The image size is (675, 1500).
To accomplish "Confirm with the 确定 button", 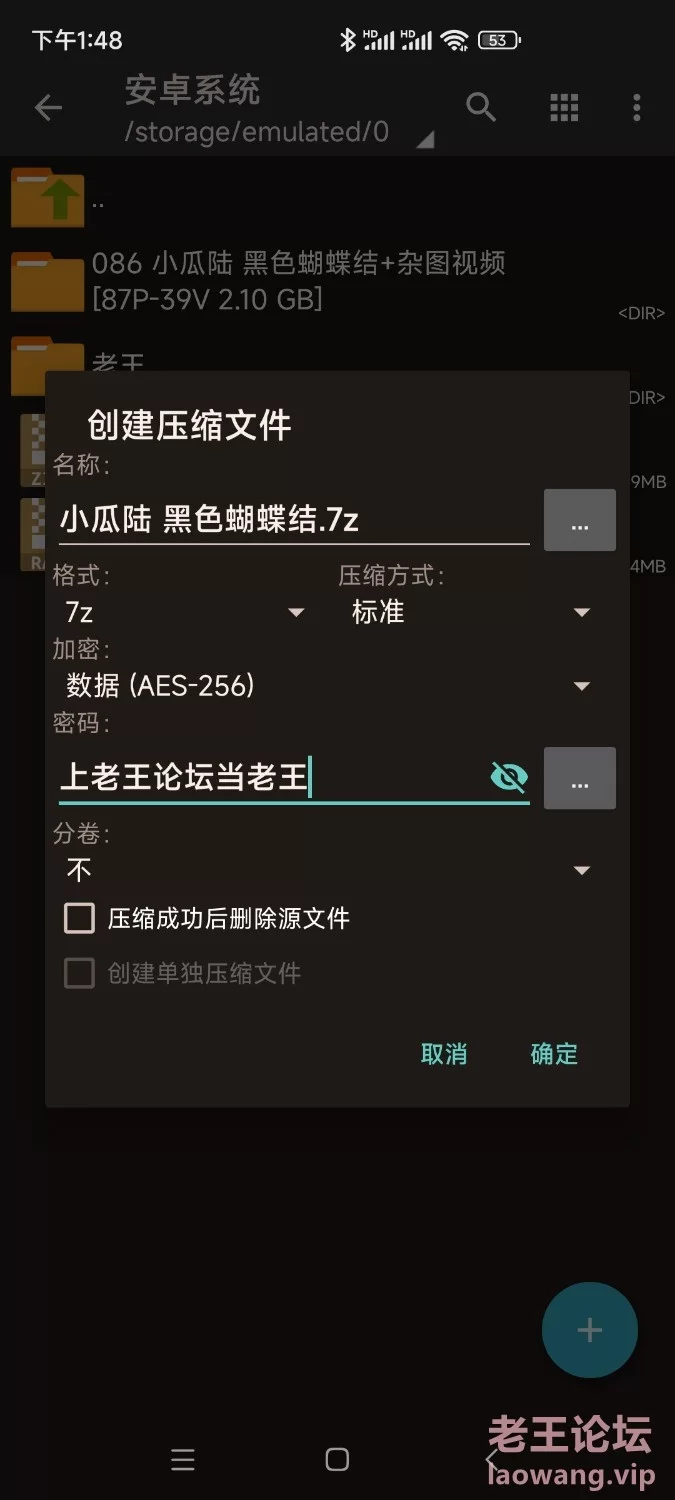I will 554,1054.
